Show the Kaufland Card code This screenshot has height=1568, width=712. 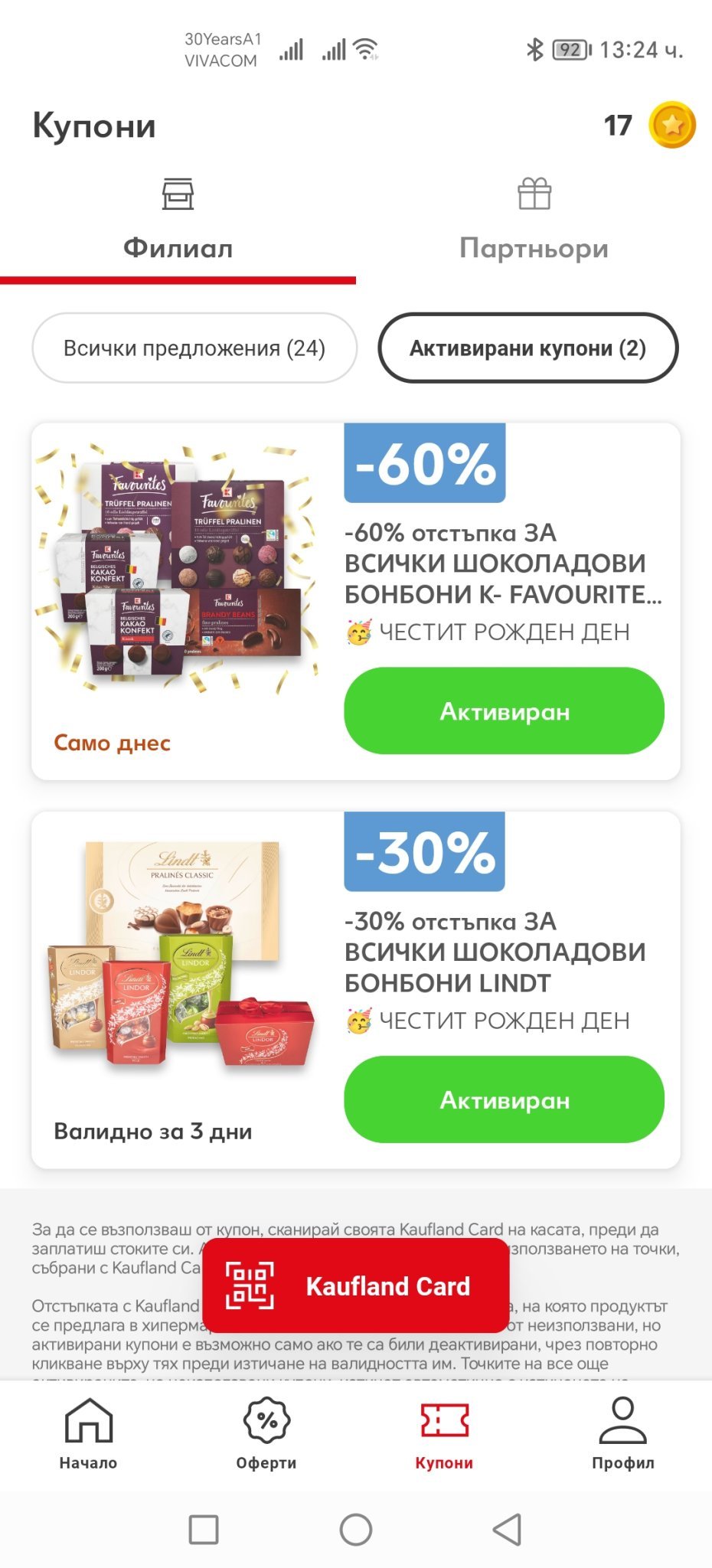356,1286
